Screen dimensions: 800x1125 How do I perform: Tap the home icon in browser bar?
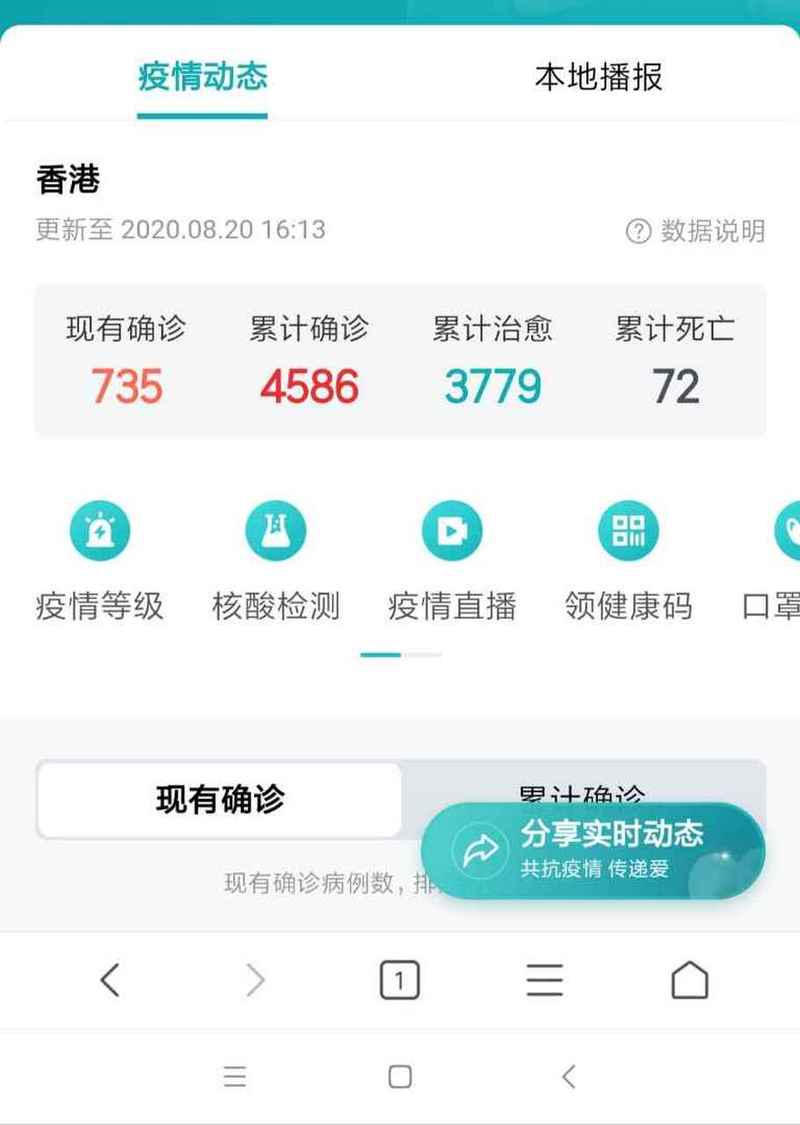pos(688,980)
